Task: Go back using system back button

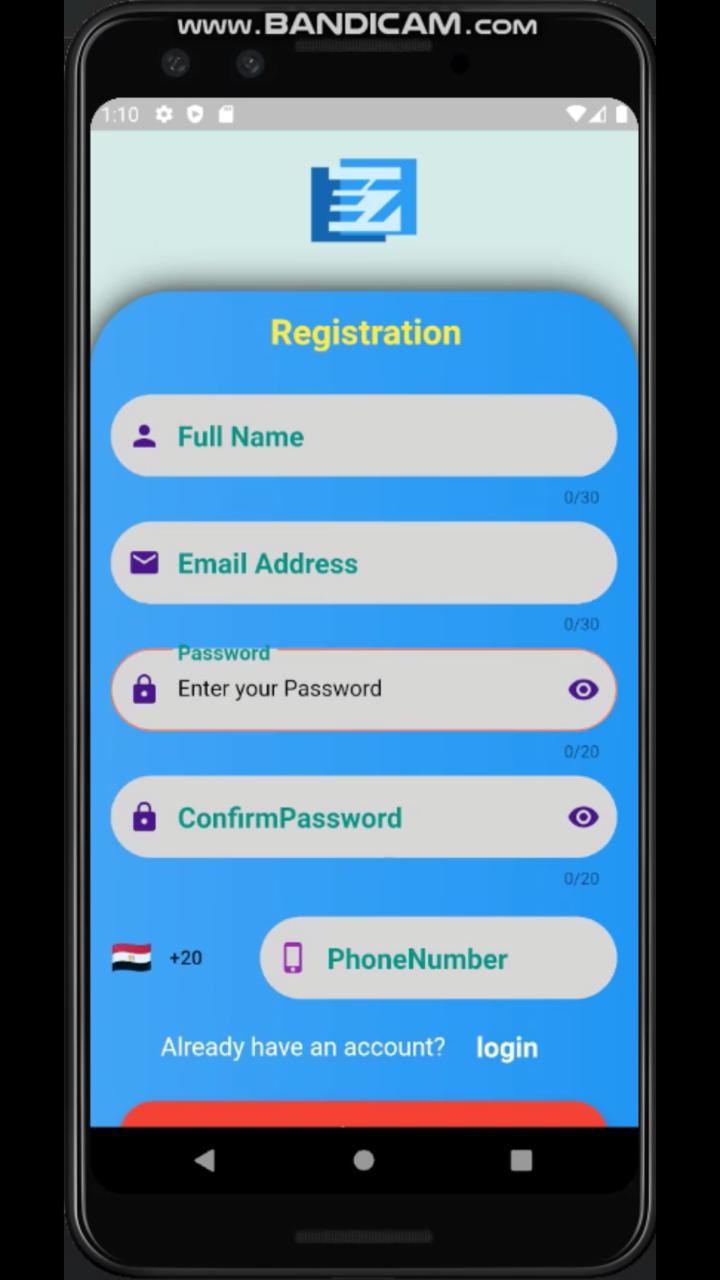Action: 205,1160
